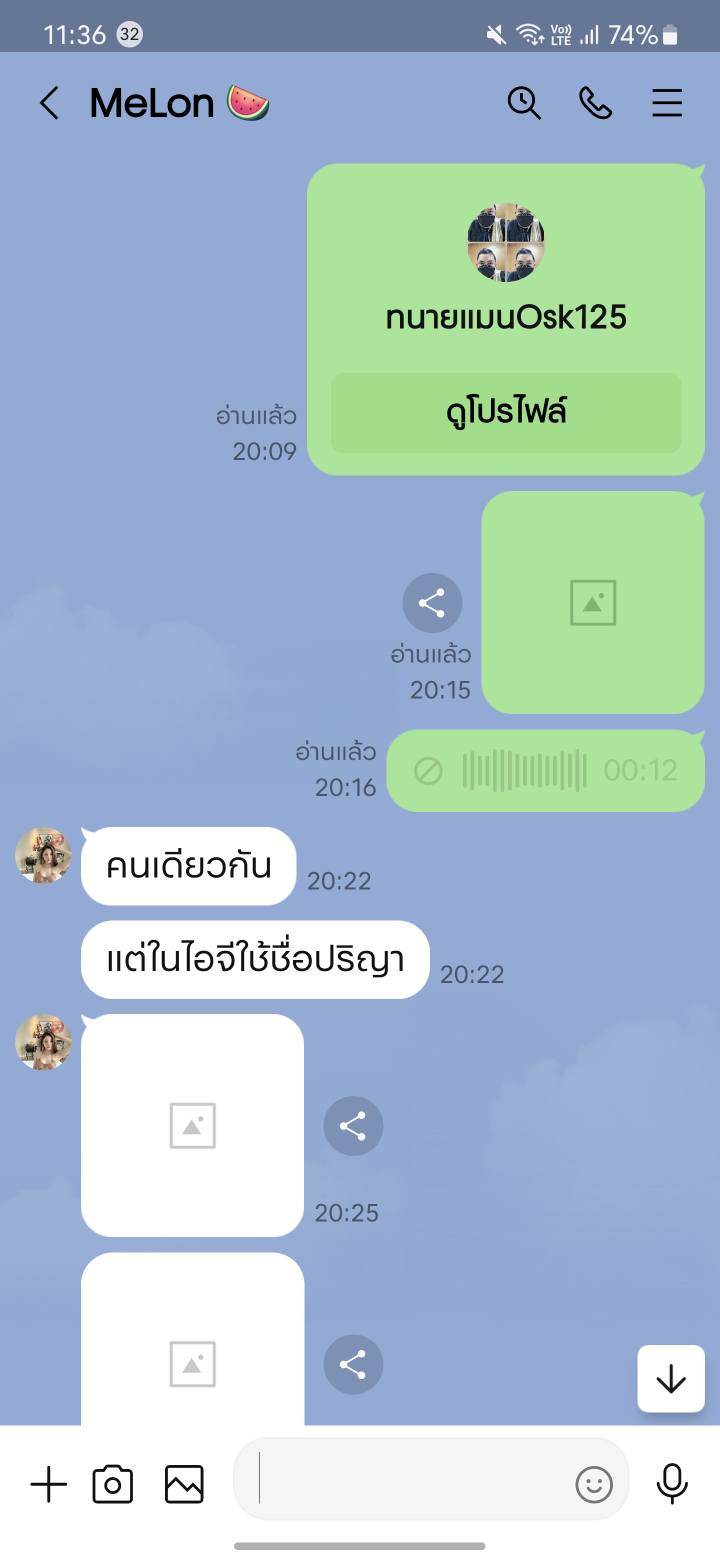
Task: Go back from the MeLon chat
Action: (49, 103)
